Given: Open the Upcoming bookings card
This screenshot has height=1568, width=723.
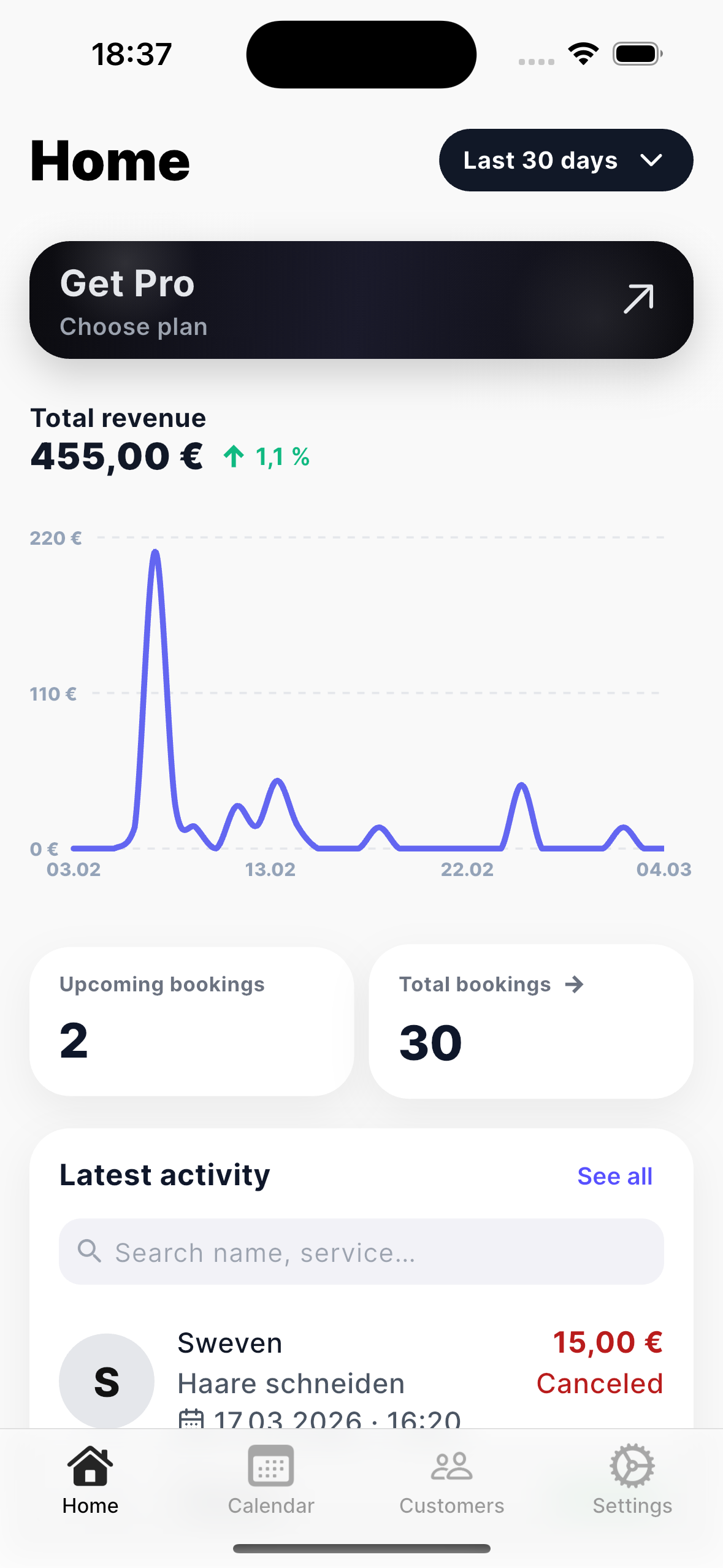Looking at the screenshot, I should [x=191, y=1021].
